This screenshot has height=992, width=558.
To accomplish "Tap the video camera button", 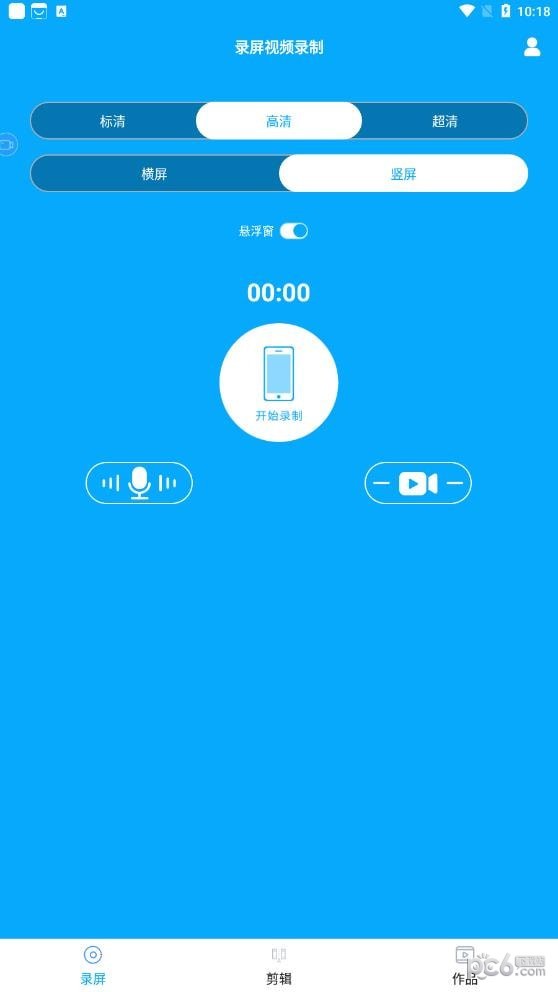I will click(418, 483).
